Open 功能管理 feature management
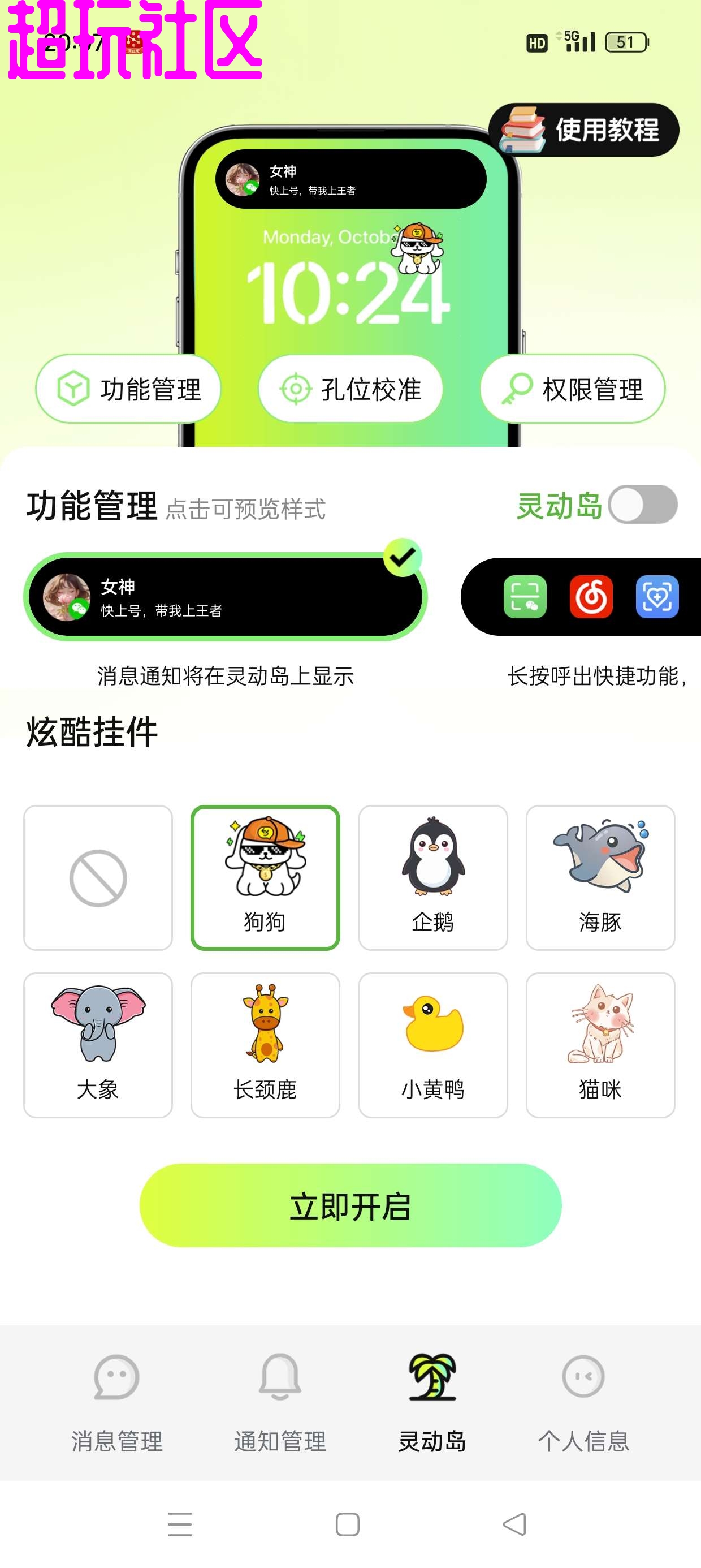This screenshot has height=1568, width=701. pyautogui.click(x=128, y=389)
